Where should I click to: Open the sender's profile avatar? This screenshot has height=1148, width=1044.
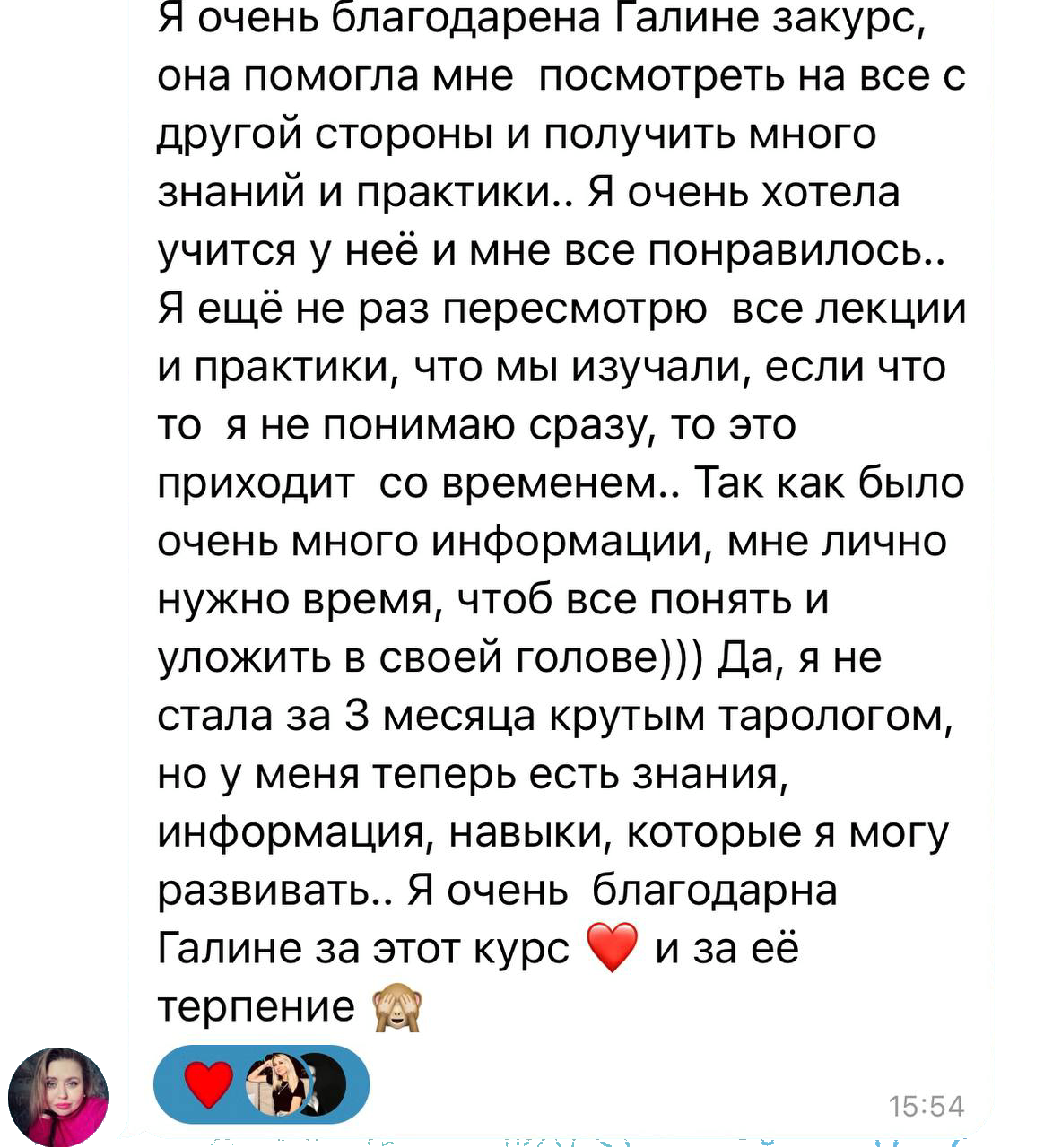pos(58,1096)
